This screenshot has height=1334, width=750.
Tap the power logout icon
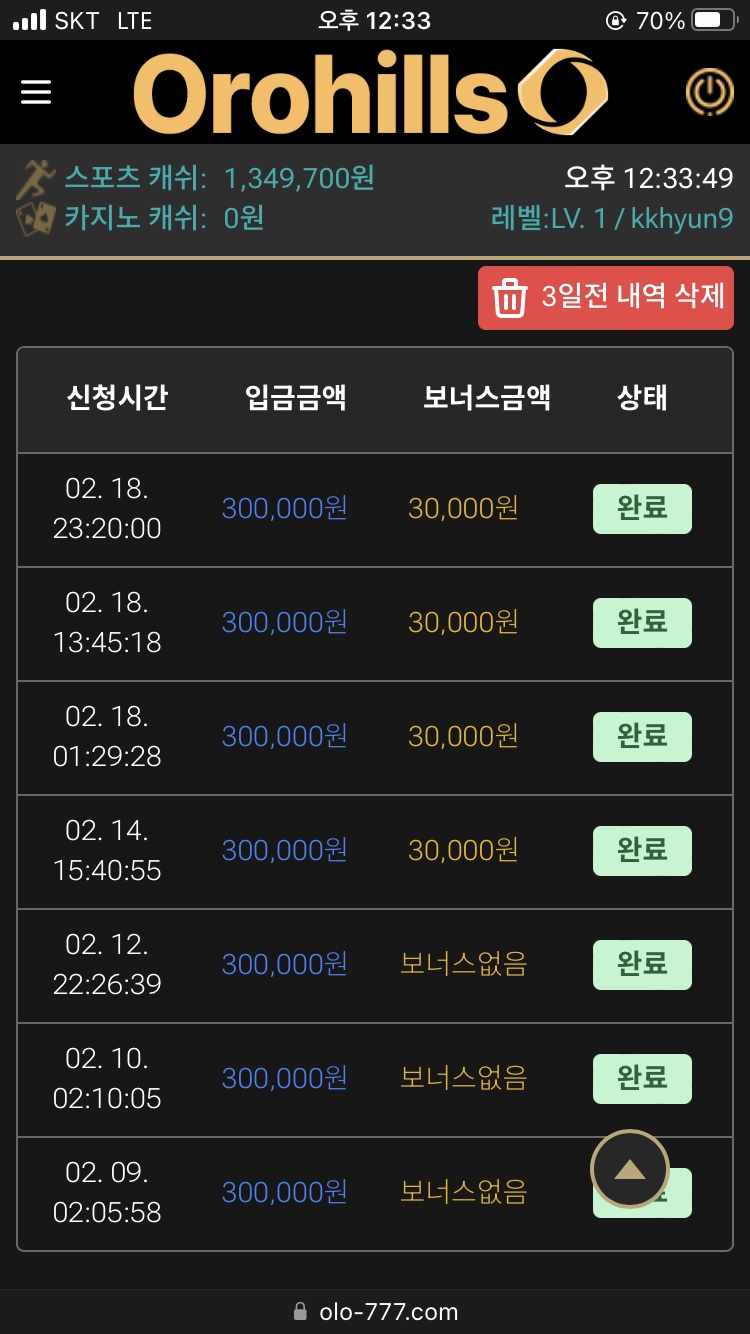pos(709,92)
